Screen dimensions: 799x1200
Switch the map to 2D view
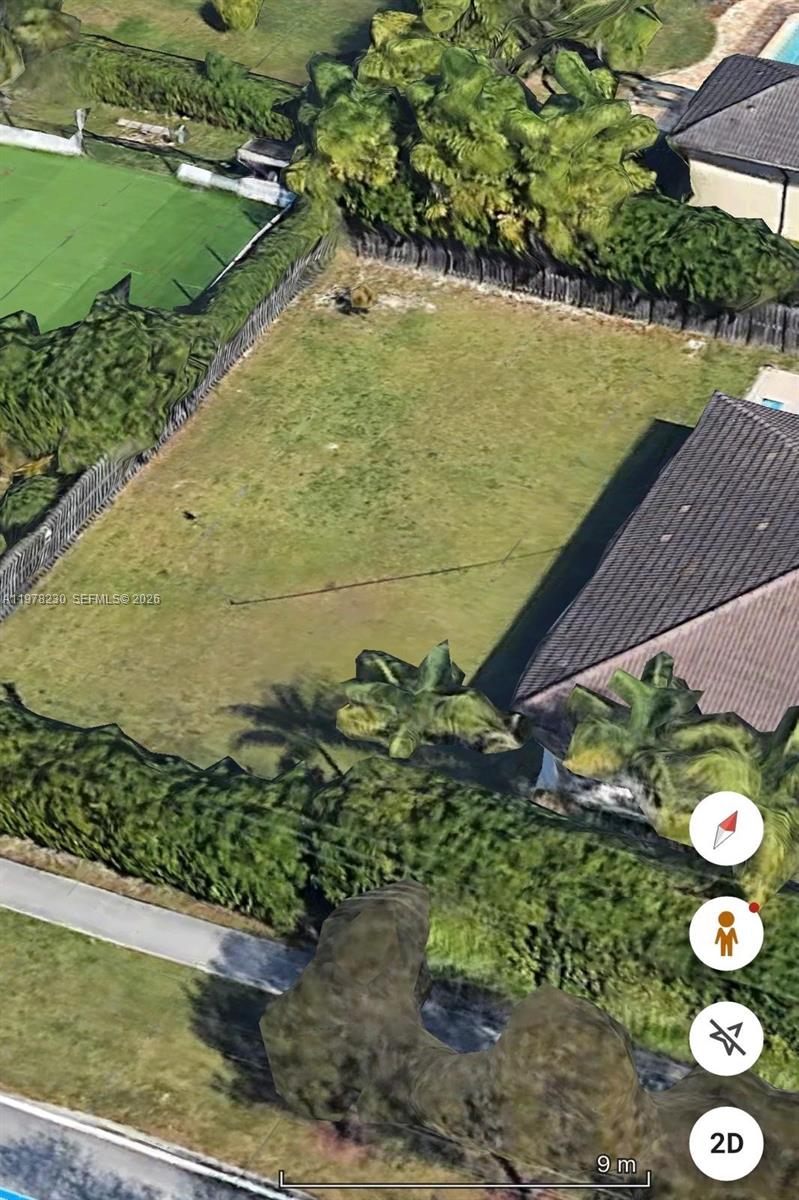pos(726,1143)
